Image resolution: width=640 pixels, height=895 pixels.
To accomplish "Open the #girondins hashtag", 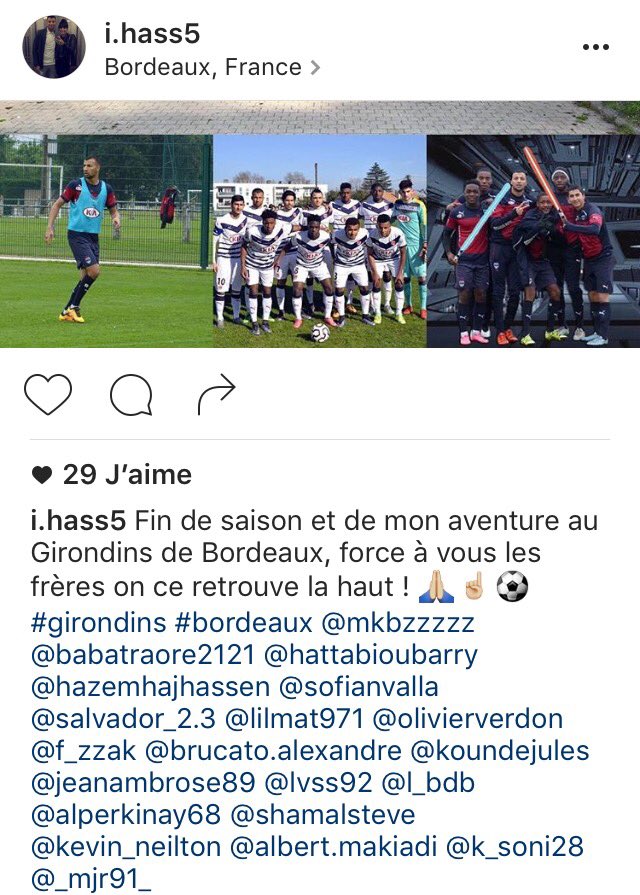I will [99, 623].
